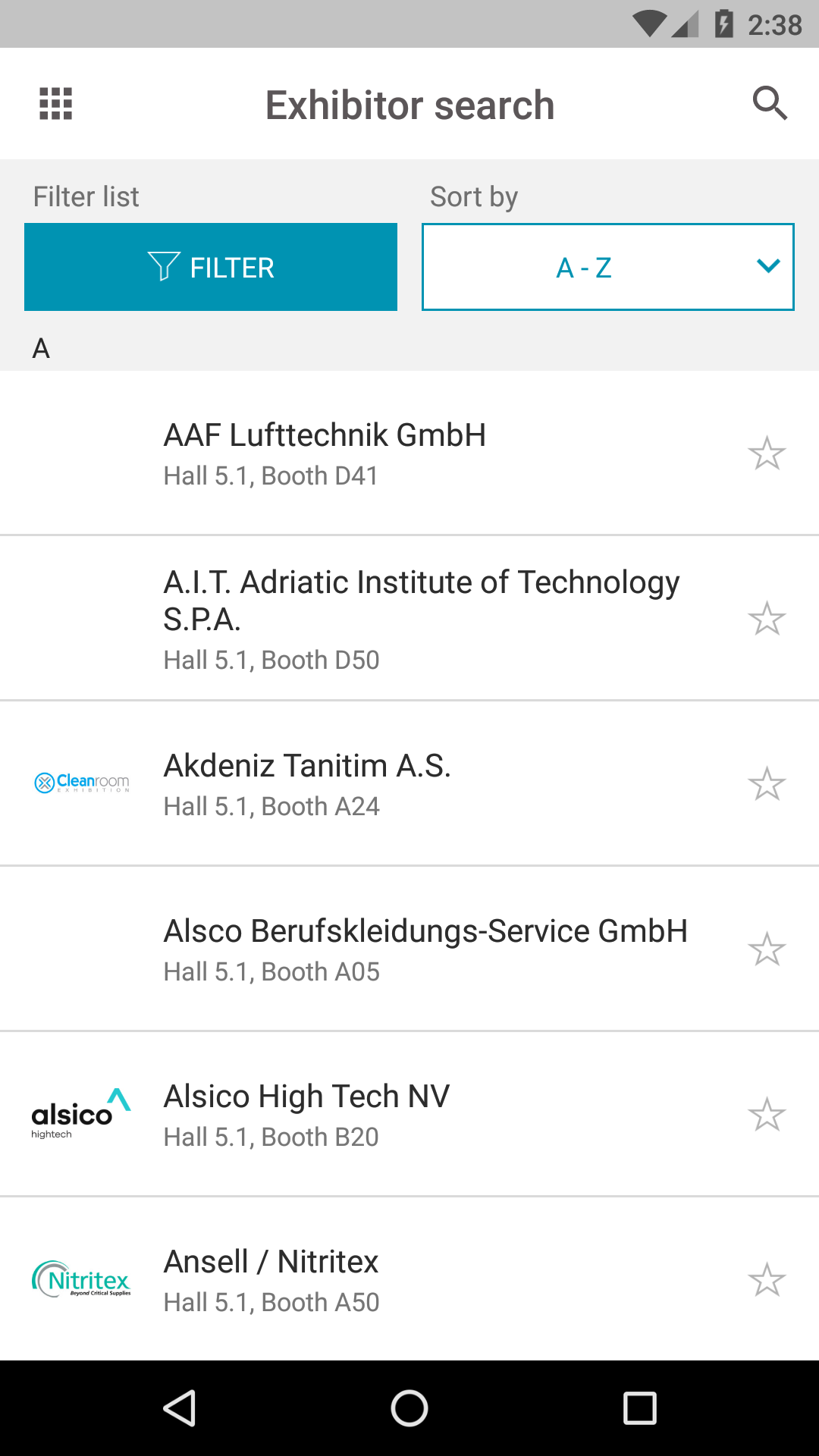This screenshot has height=1456, width=819.
Task: Click the section header letter A
Action: [42, 347]
